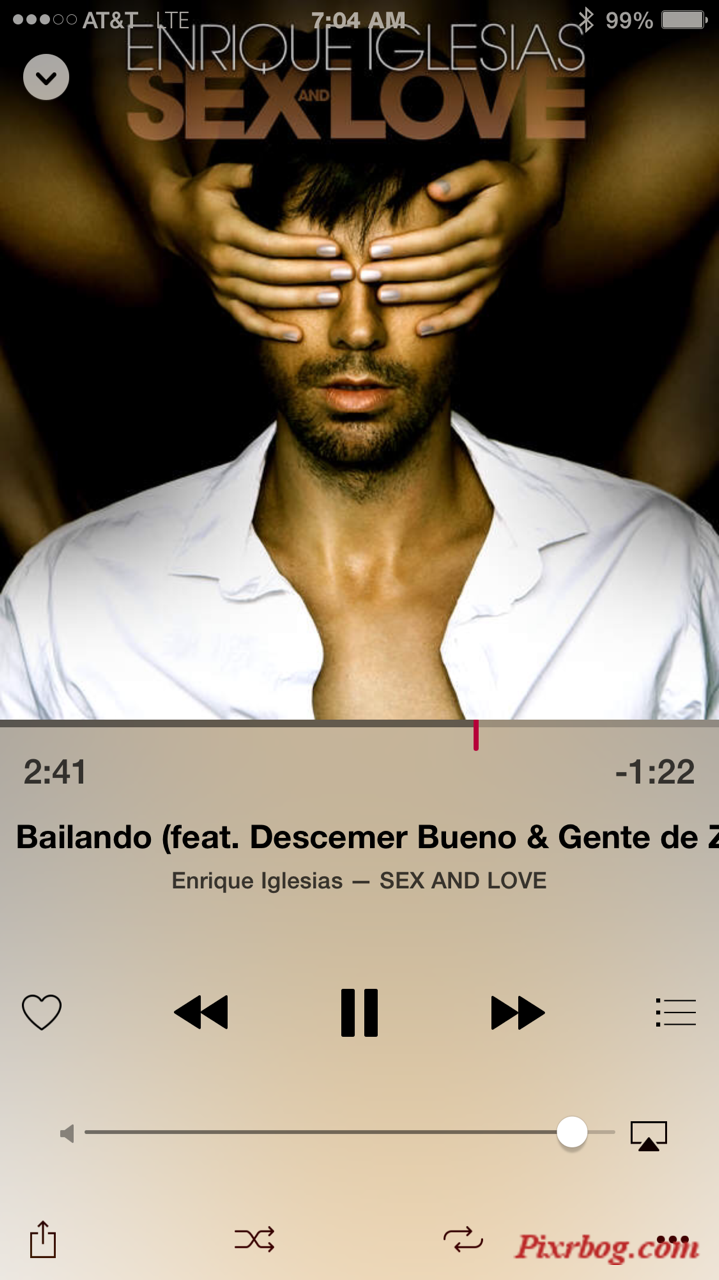
Task: Skip to the next track
Action: pos(517,1012)
